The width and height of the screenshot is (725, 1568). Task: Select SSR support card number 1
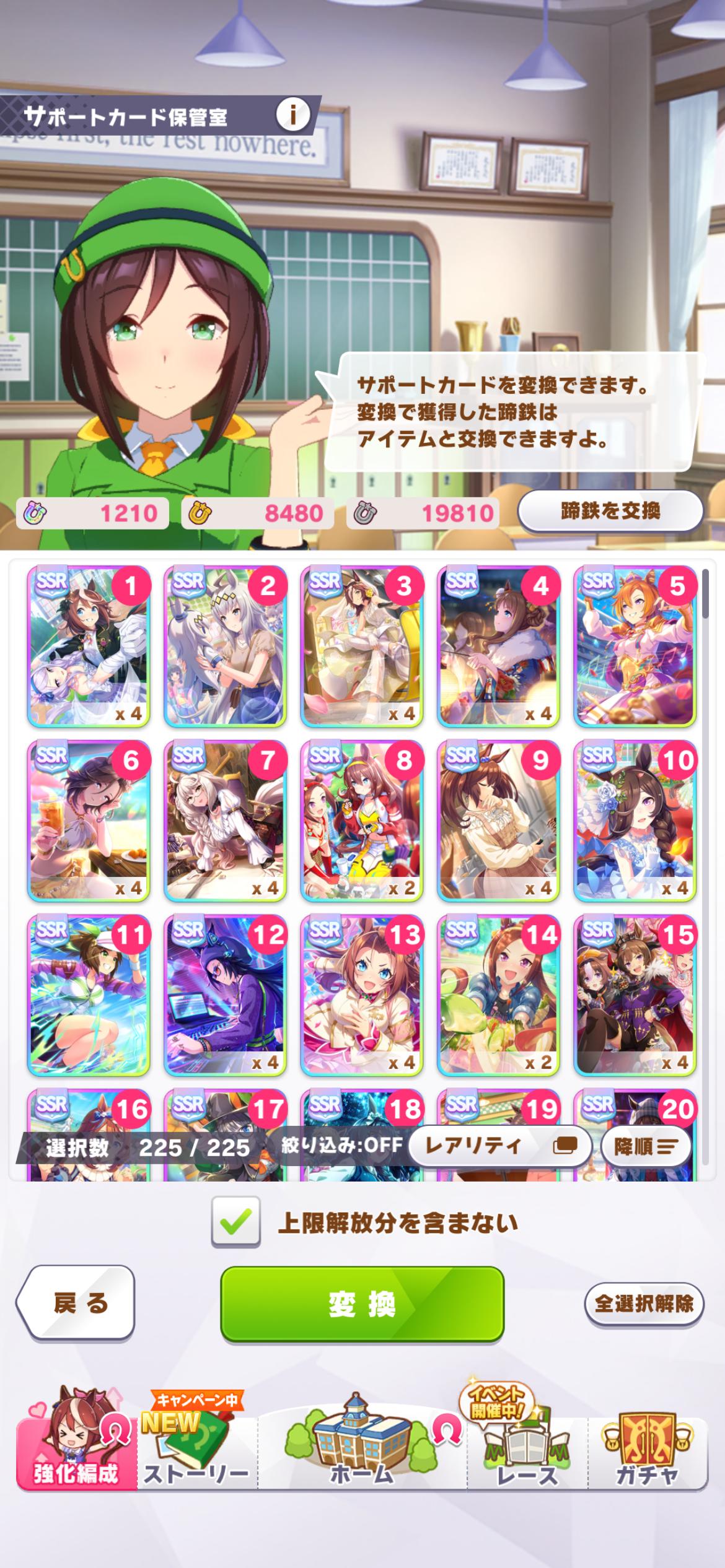[89, 646]
